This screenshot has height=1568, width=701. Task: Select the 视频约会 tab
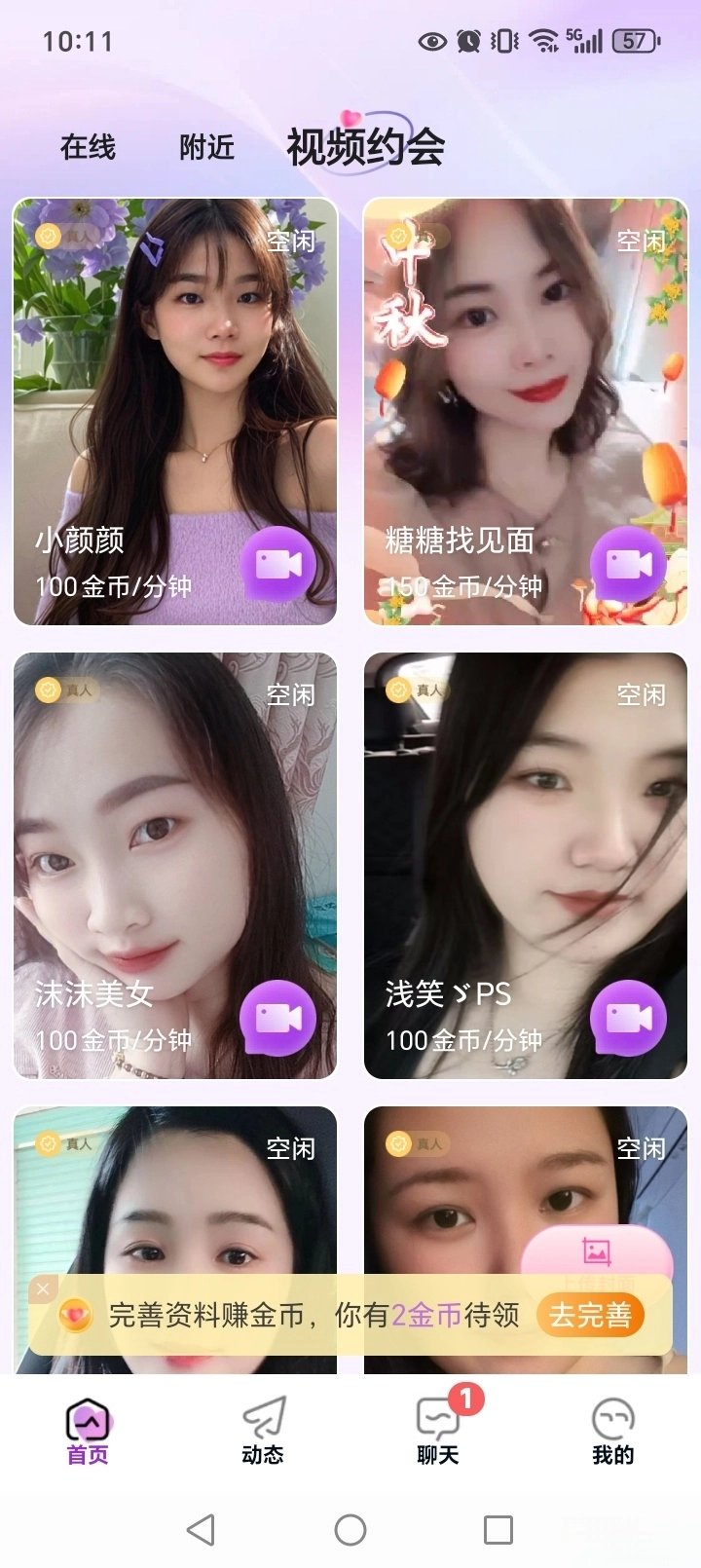365,147
